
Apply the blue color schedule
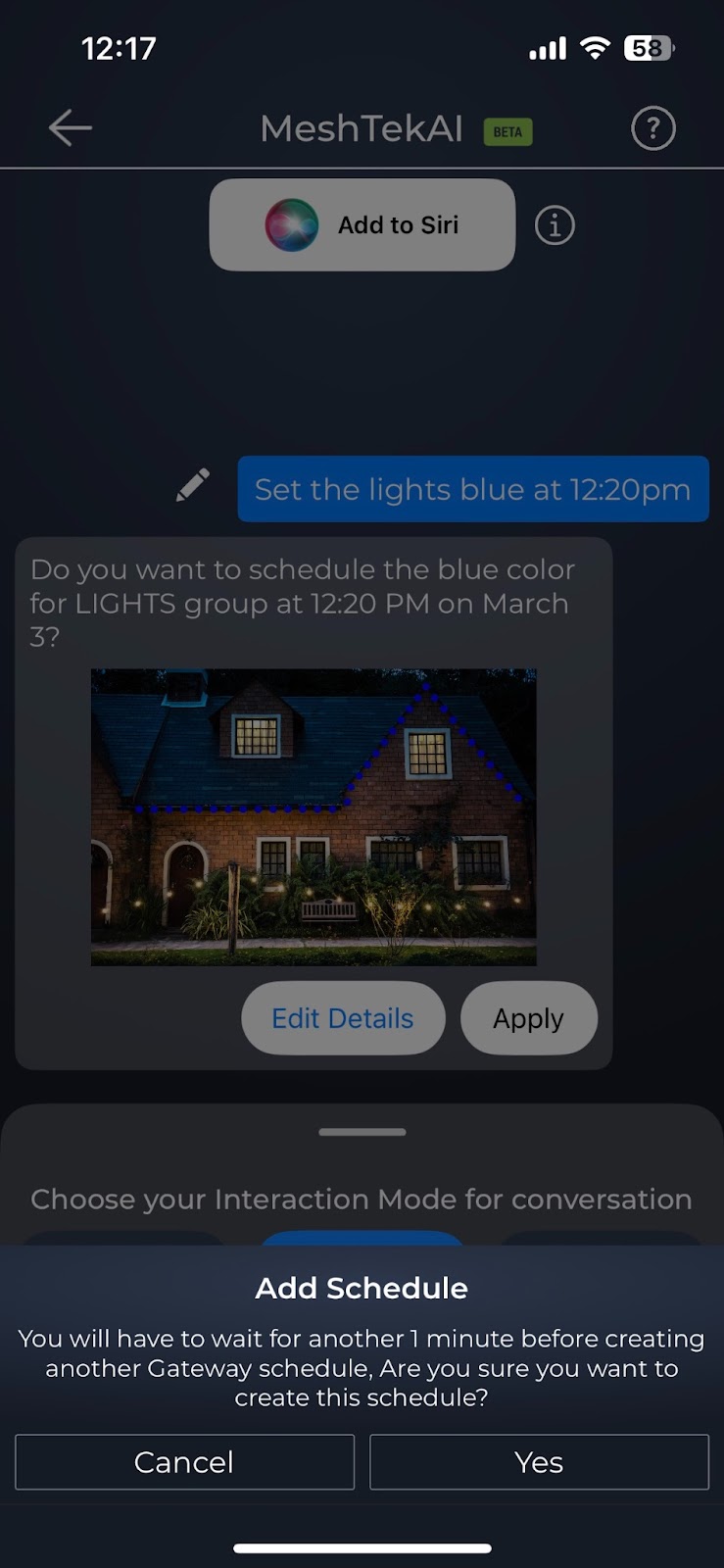[528, 1018]
